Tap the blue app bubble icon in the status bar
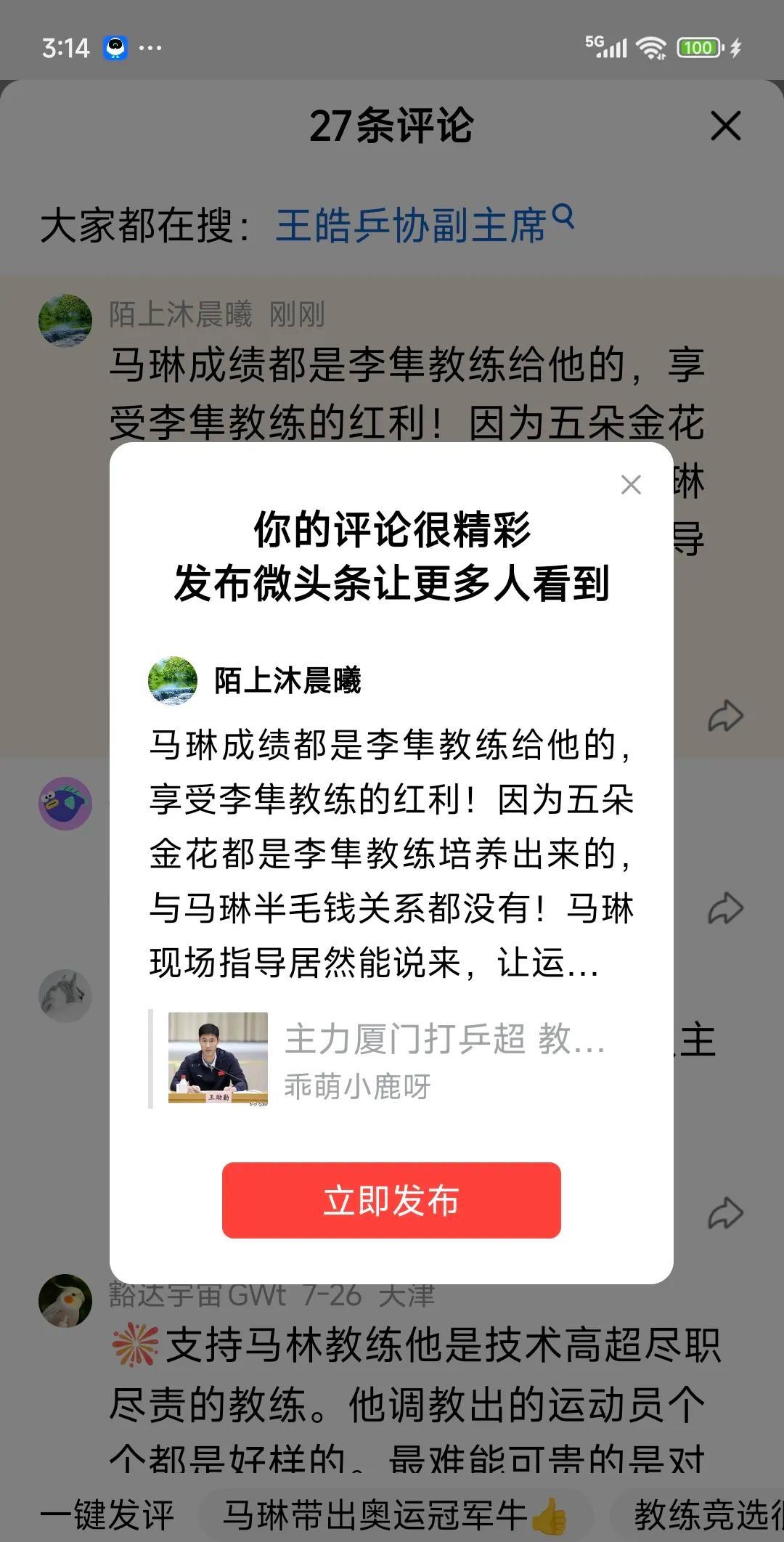 click(116, 48)
